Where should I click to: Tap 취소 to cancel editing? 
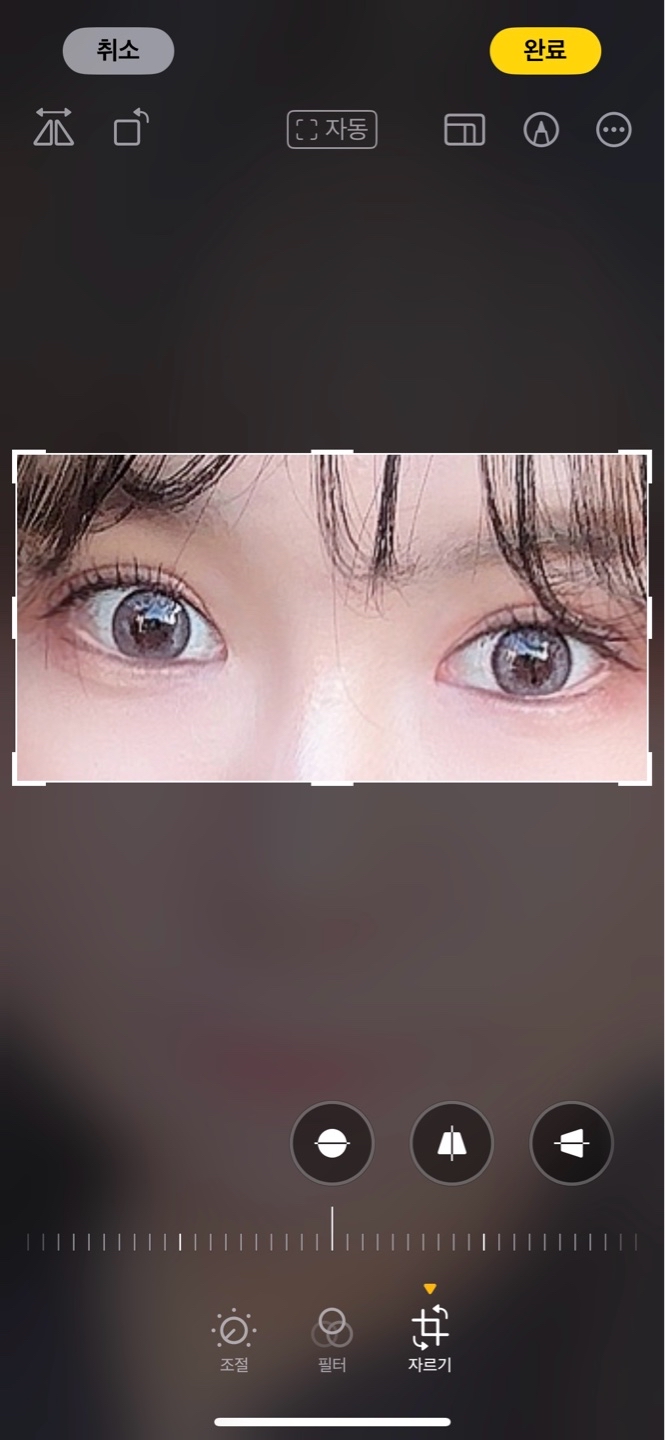tap(118, 51)
